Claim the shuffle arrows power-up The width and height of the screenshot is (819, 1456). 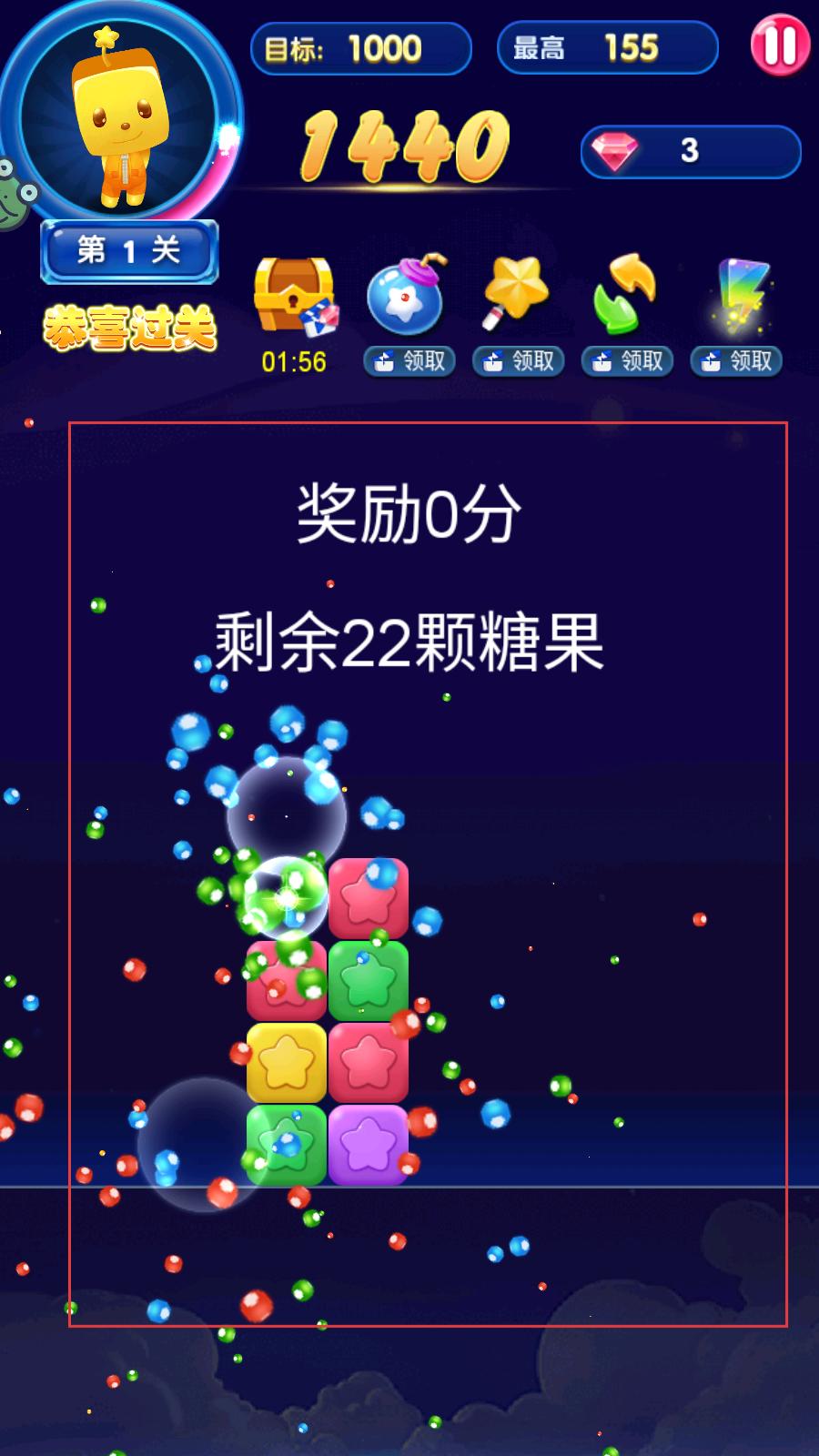(x=627, y=361)
